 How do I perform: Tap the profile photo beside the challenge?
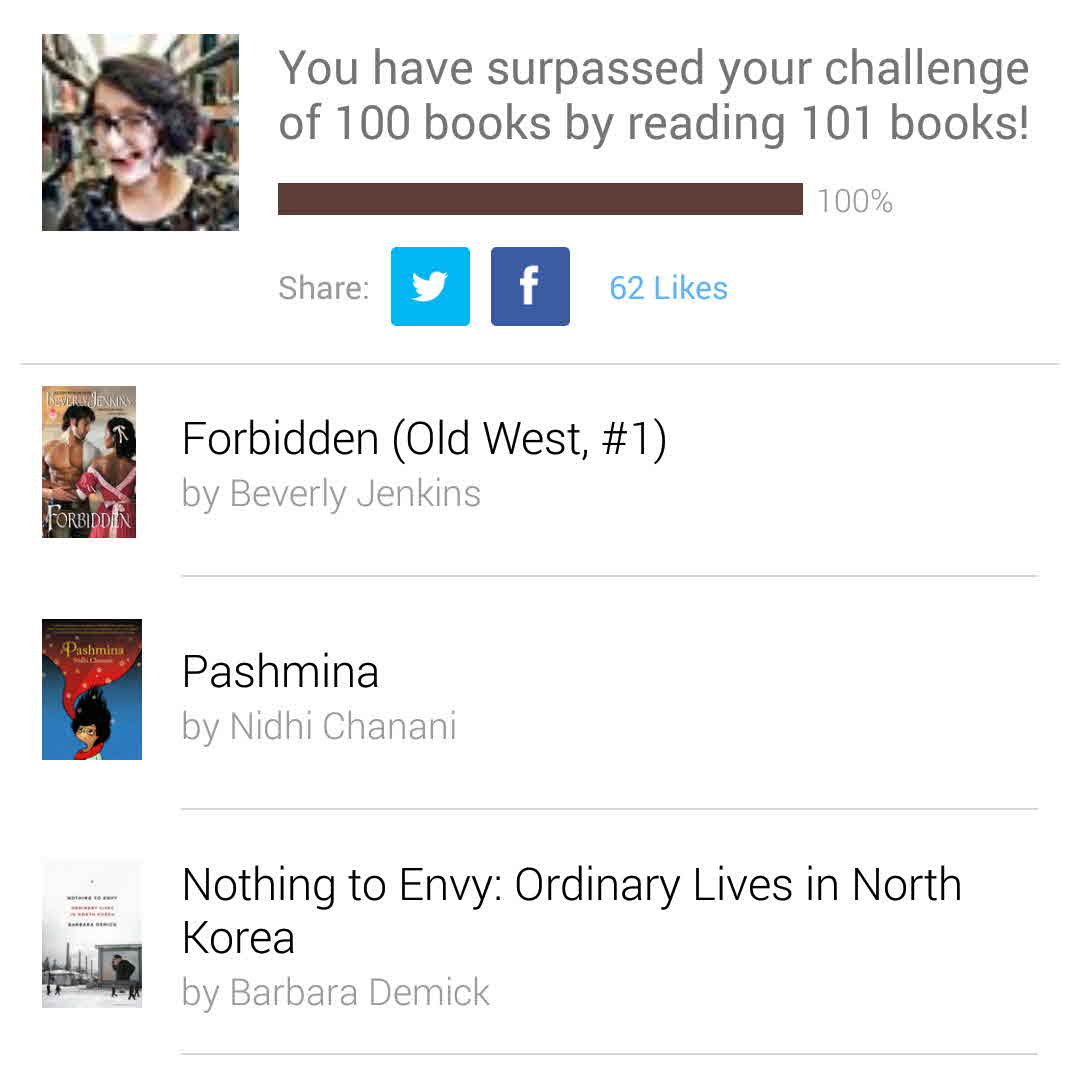[140, 133]
